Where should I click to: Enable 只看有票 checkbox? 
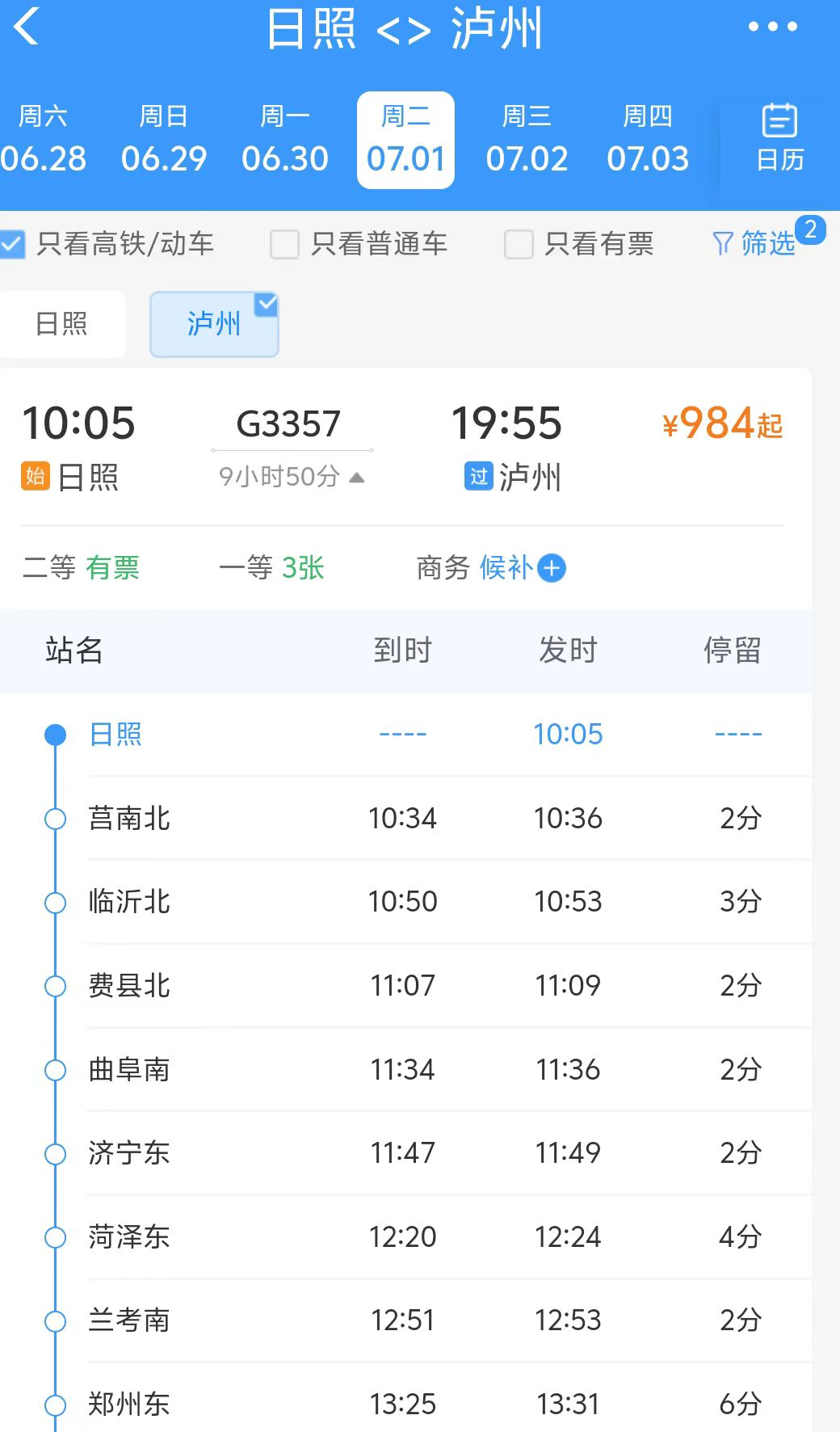[519, 244]
